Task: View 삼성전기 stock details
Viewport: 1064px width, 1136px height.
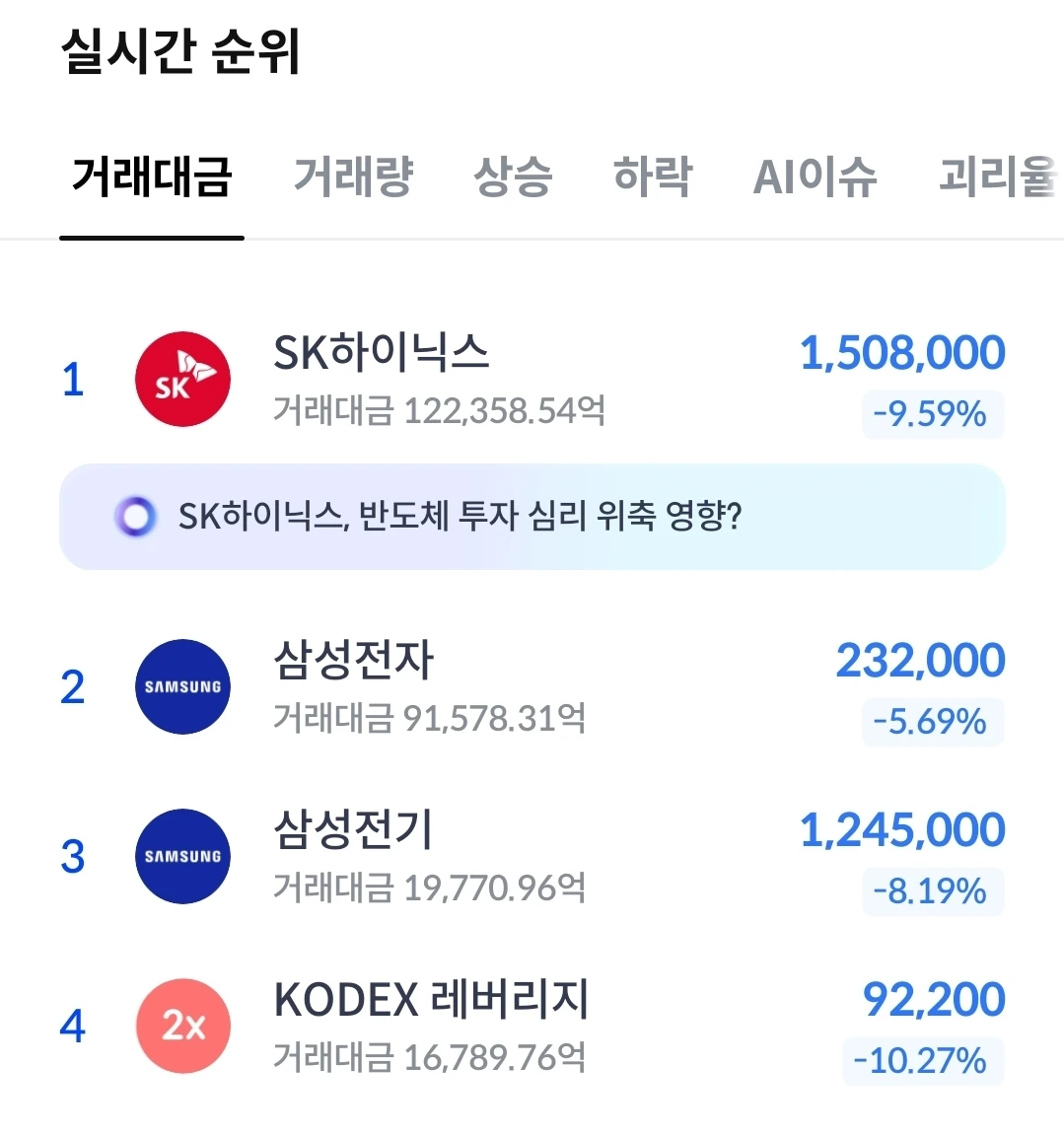Action: [532, 856]
